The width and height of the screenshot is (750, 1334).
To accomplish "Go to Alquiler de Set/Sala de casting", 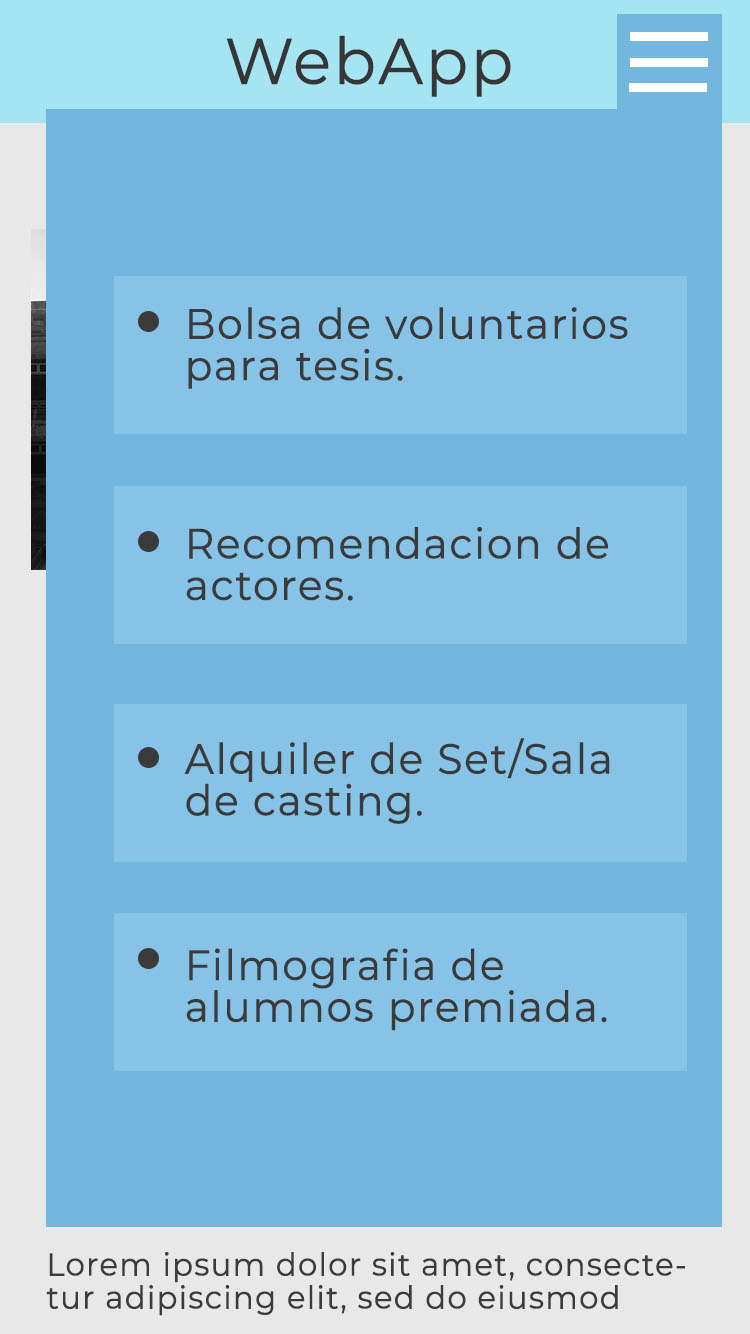I will coord(400,782).
